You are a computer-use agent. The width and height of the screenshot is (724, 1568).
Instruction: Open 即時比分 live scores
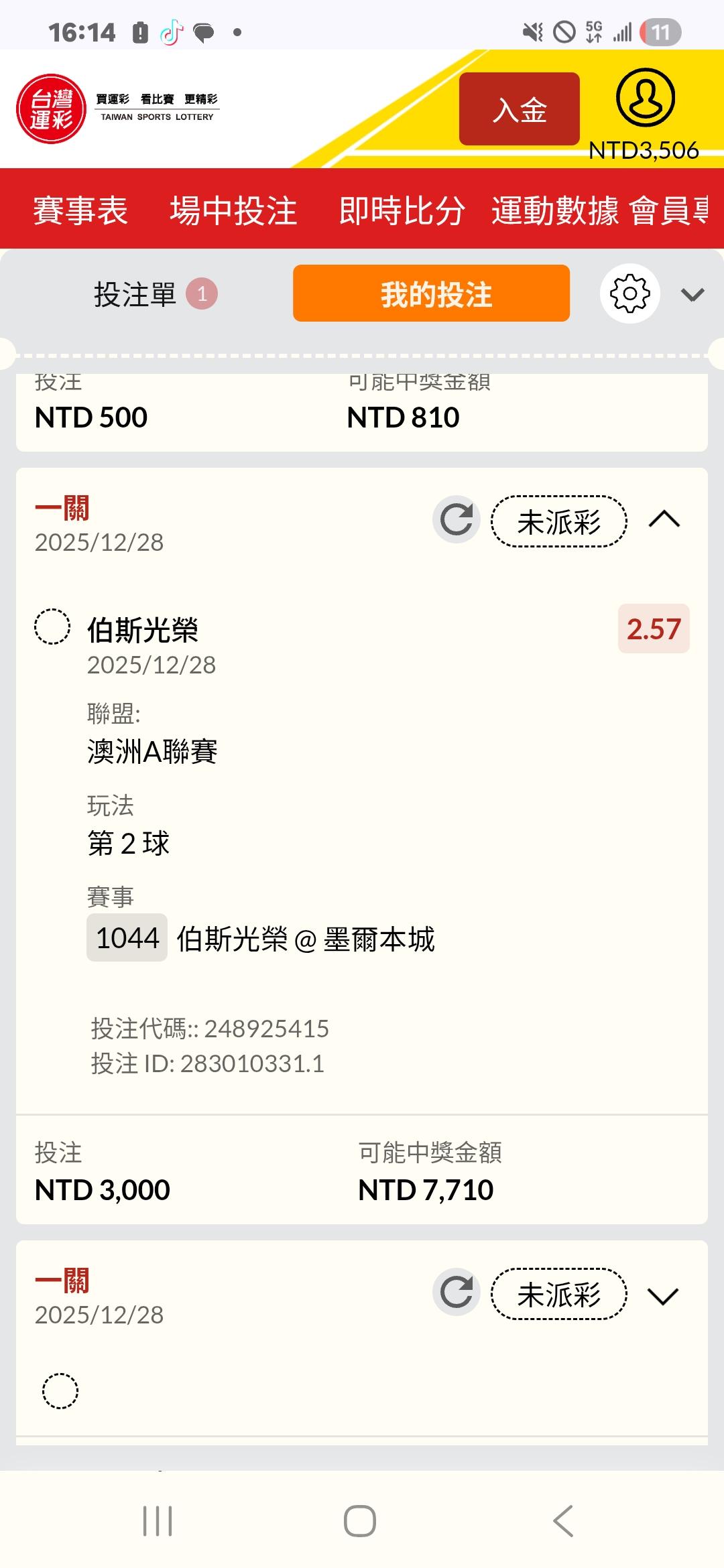[x=402, y=210]
